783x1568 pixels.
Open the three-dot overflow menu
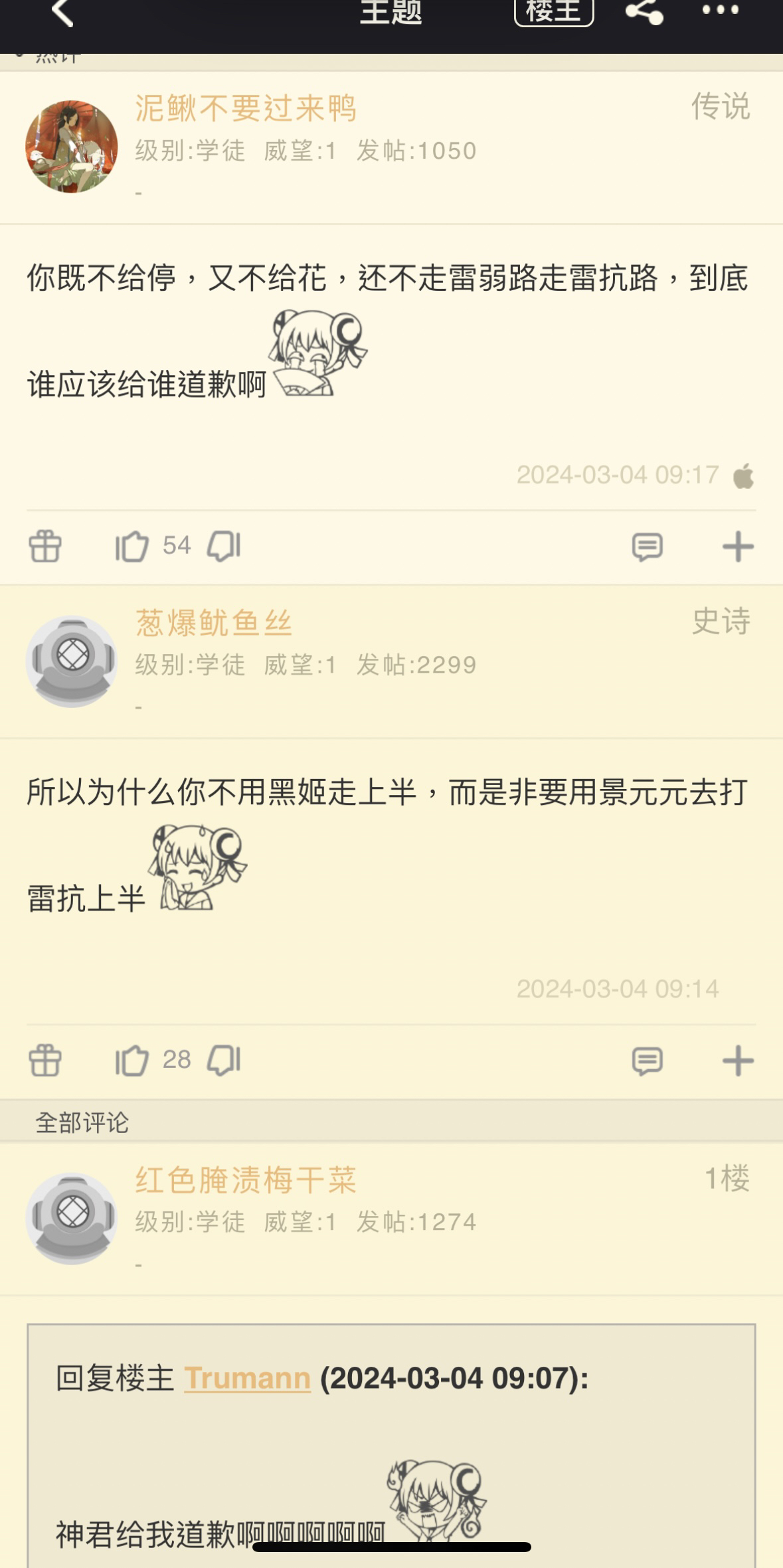(721, 10)
